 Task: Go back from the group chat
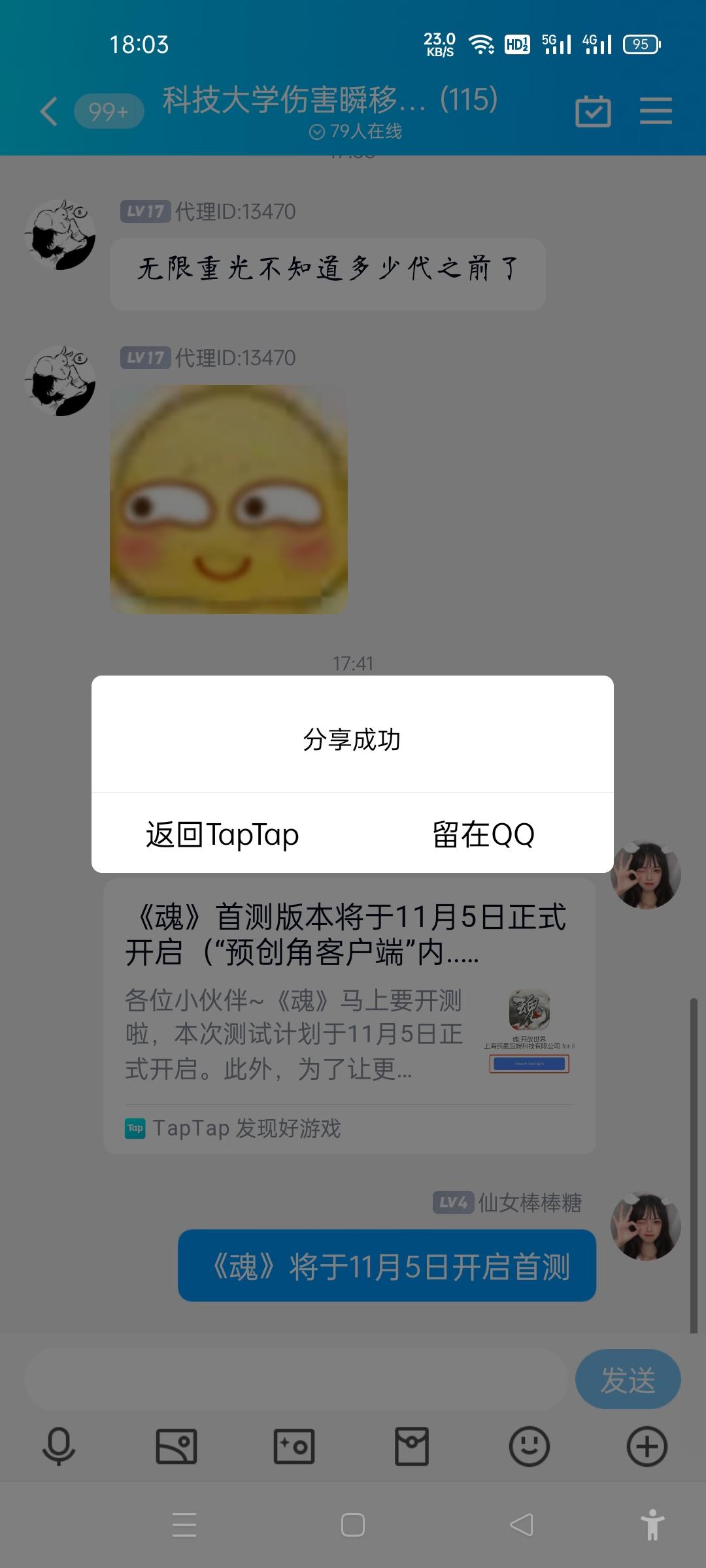[x=49, y=111]
